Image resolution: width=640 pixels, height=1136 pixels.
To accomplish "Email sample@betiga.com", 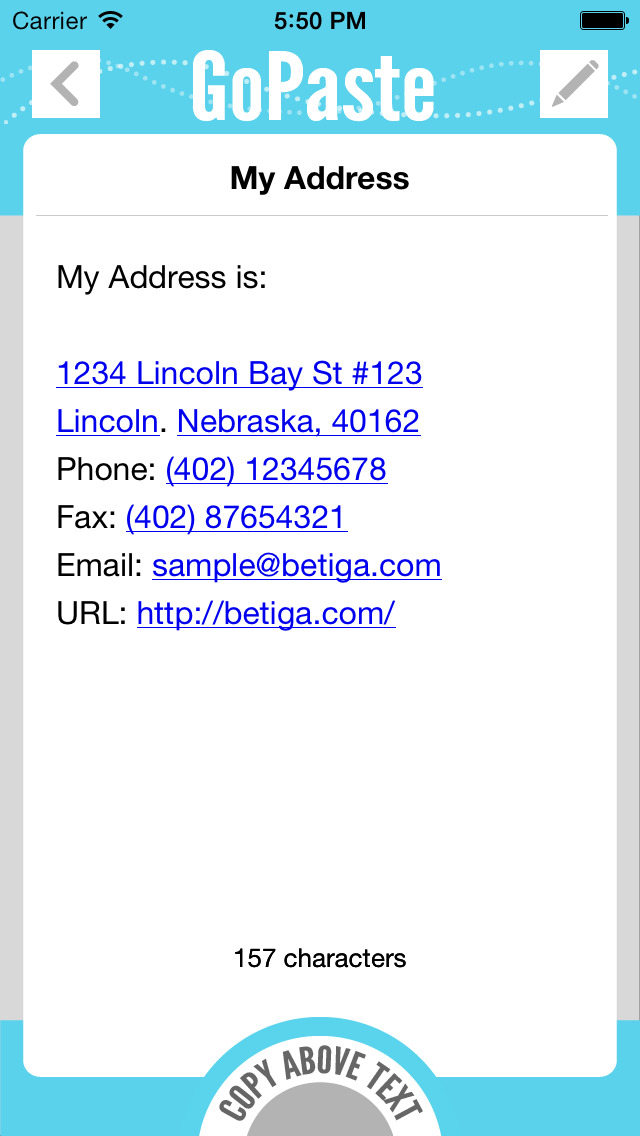I will pos(296,566).
